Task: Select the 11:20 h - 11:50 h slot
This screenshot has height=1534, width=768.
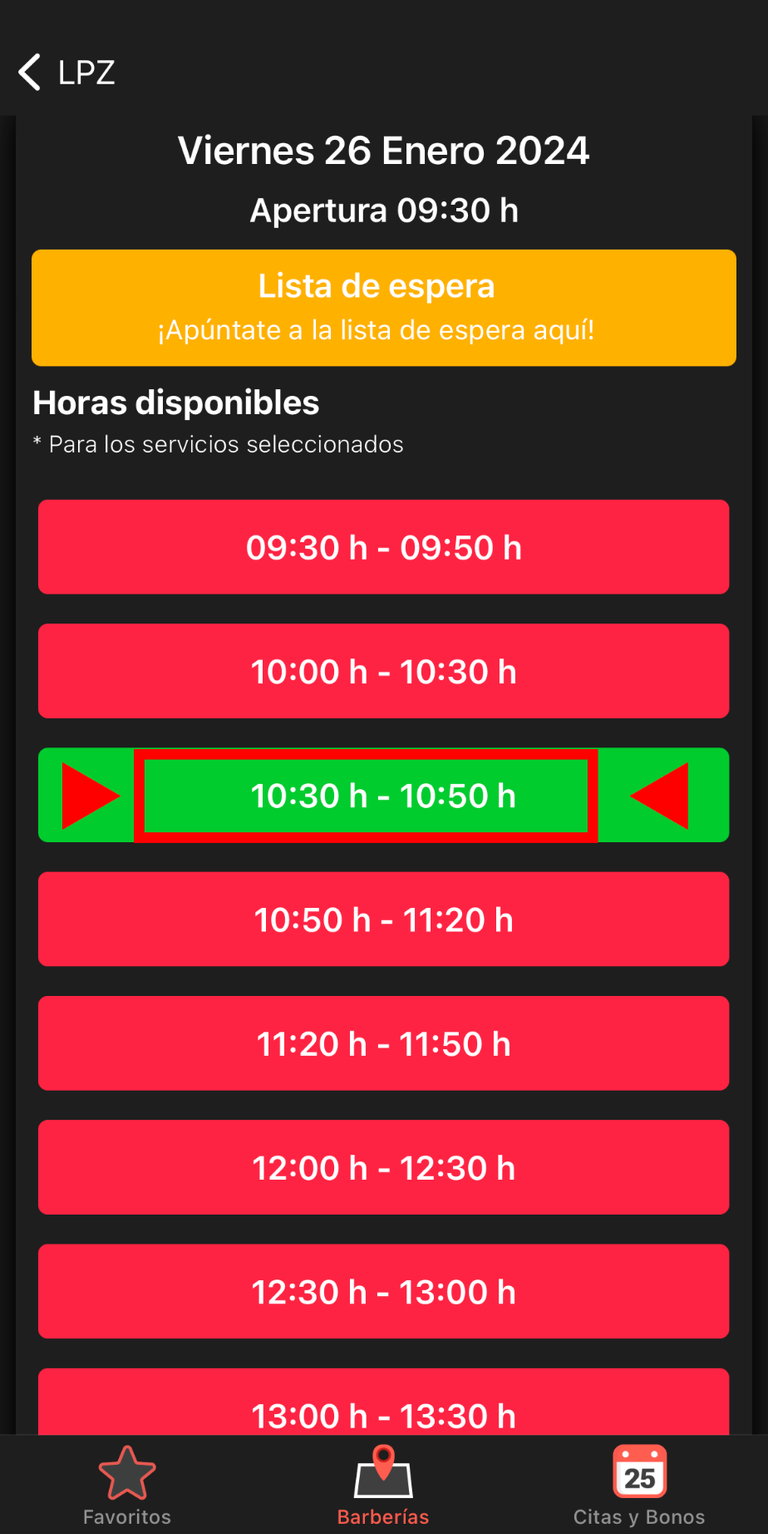Action: (x=384, y=1043)
